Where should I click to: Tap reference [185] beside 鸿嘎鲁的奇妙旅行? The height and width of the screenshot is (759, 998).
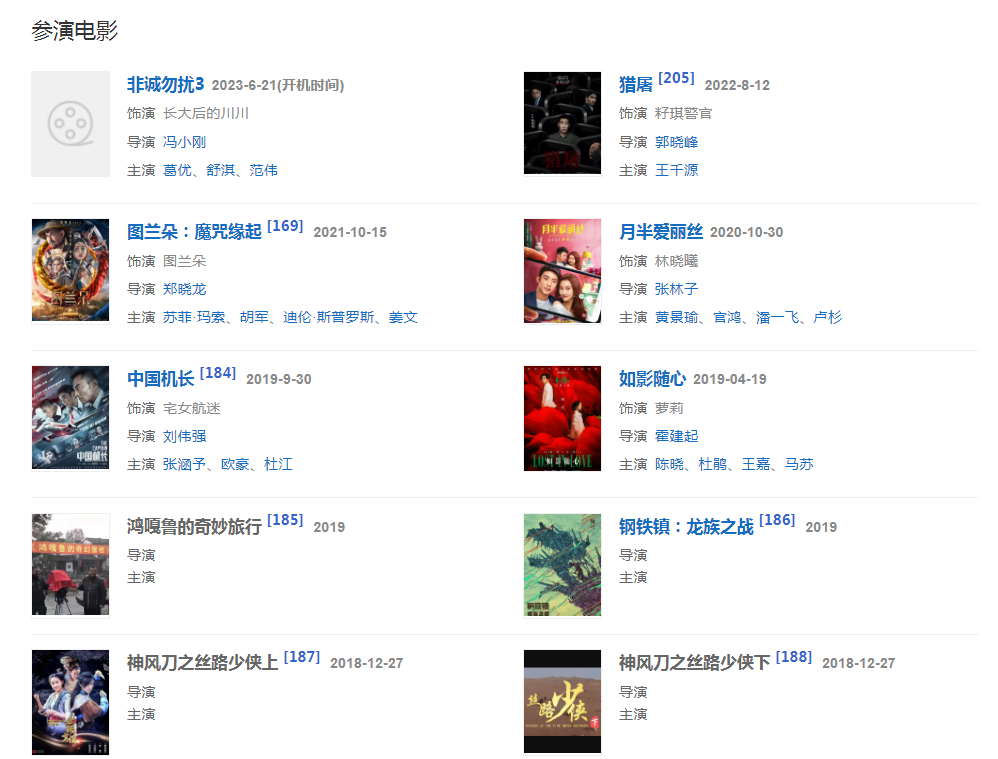click(x=285, y=520)
